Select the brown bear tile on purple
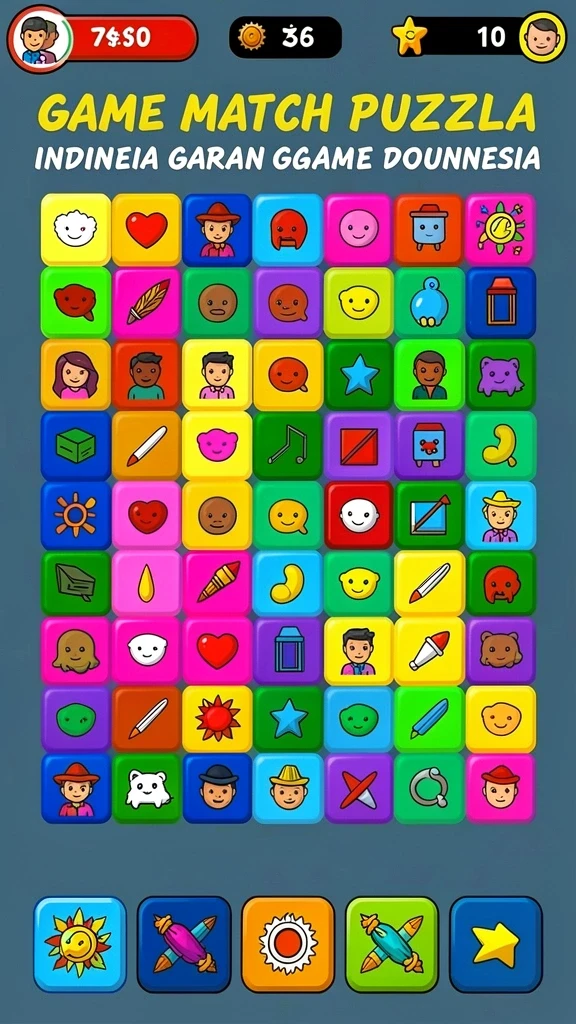 (x=501, y=650)
